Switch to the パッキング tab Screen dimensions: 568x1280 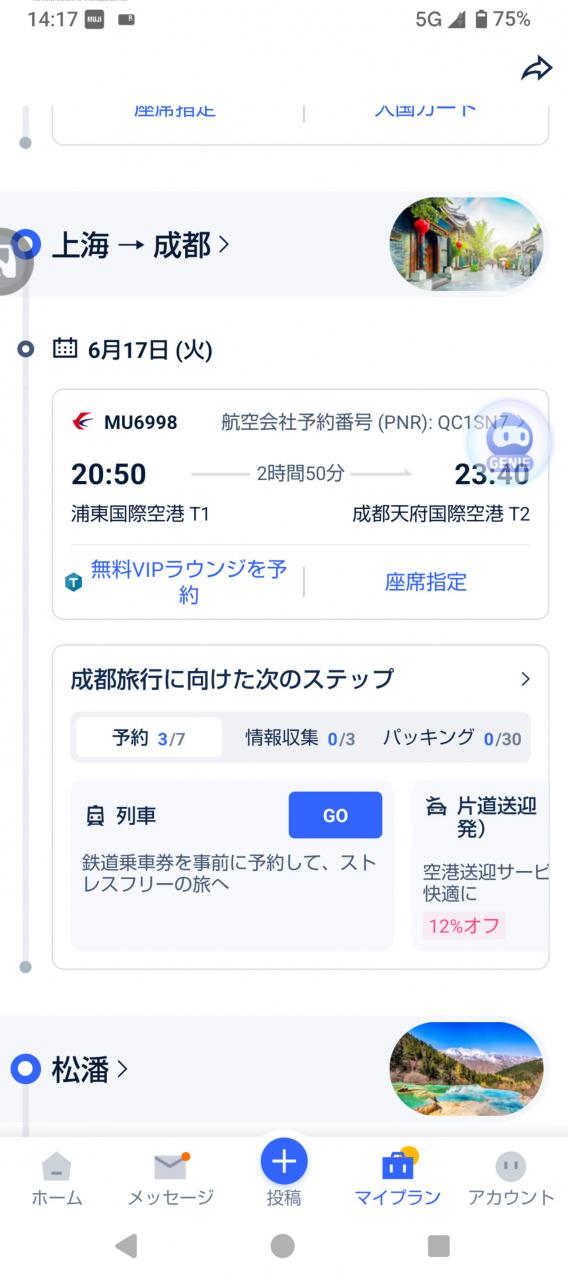pos(452,738)
